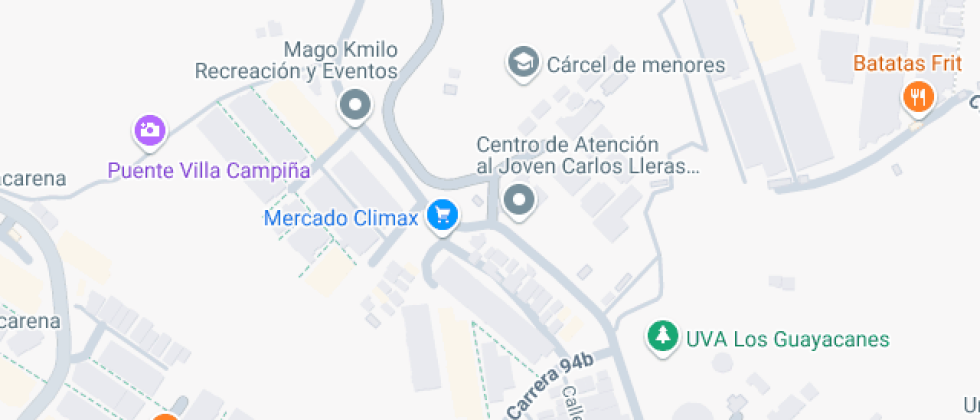
Task: Open the UVA Los Guayacanes park marker
Action: (661, 335)
